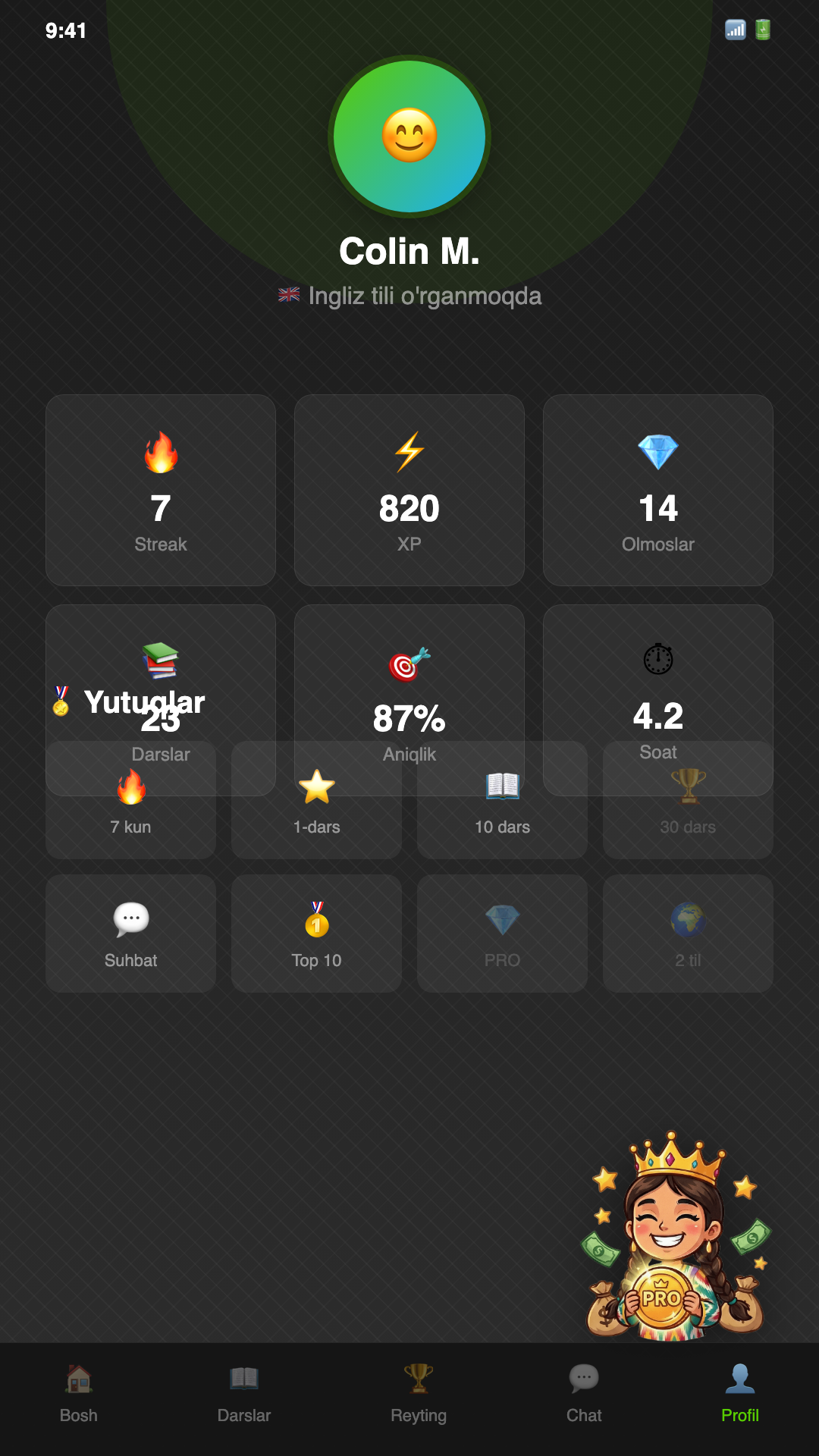Open the locked PRO achievement

coord(502,934)
